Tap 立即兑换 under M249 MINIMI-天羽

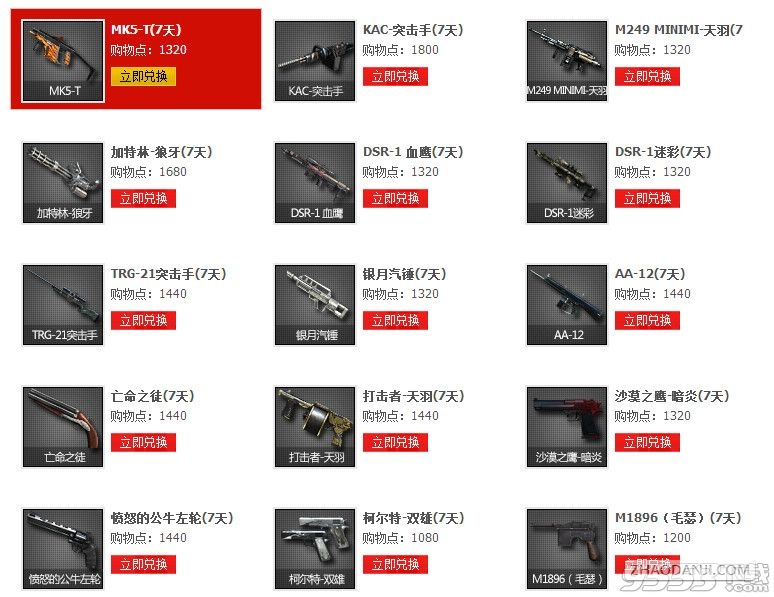point(647,77)
